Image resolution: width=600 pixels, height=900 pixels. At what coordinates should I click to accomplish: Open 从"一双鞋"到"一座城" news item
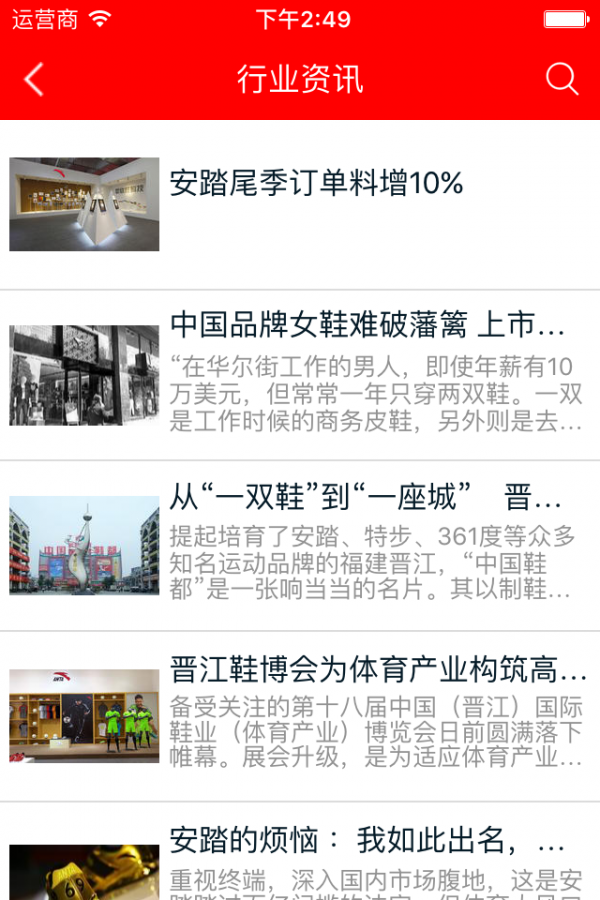coord(365,497)
